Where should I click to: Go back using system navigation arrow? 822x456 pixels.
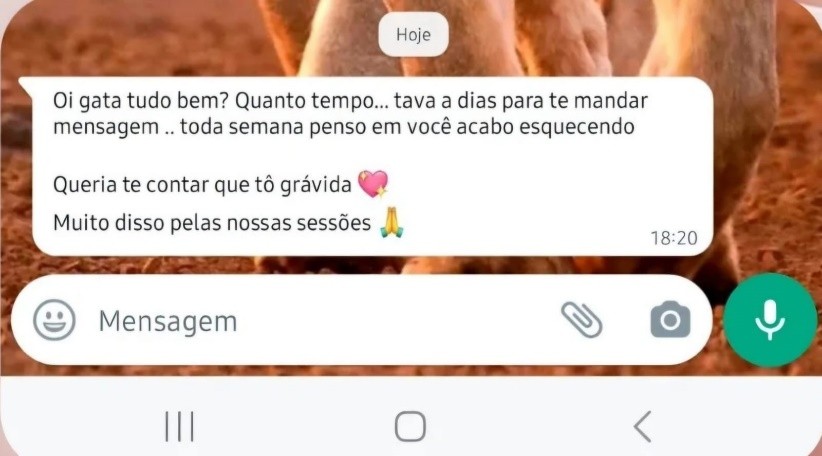tap(642, 426)
